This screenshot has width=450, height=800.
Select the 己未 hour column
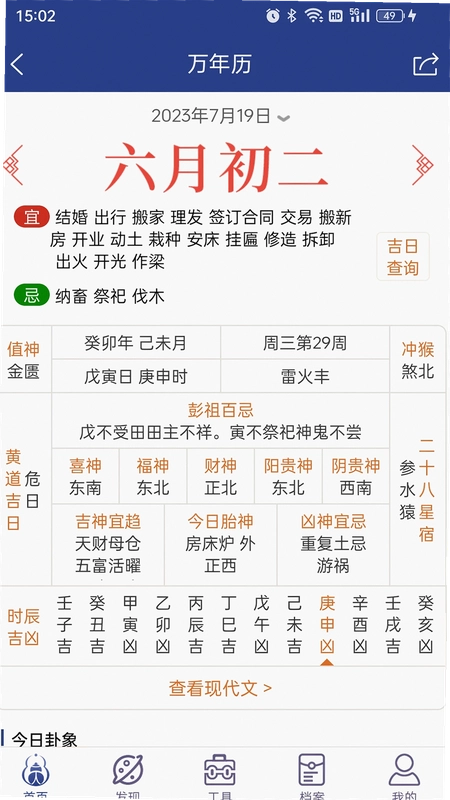[x=294, y=625]
